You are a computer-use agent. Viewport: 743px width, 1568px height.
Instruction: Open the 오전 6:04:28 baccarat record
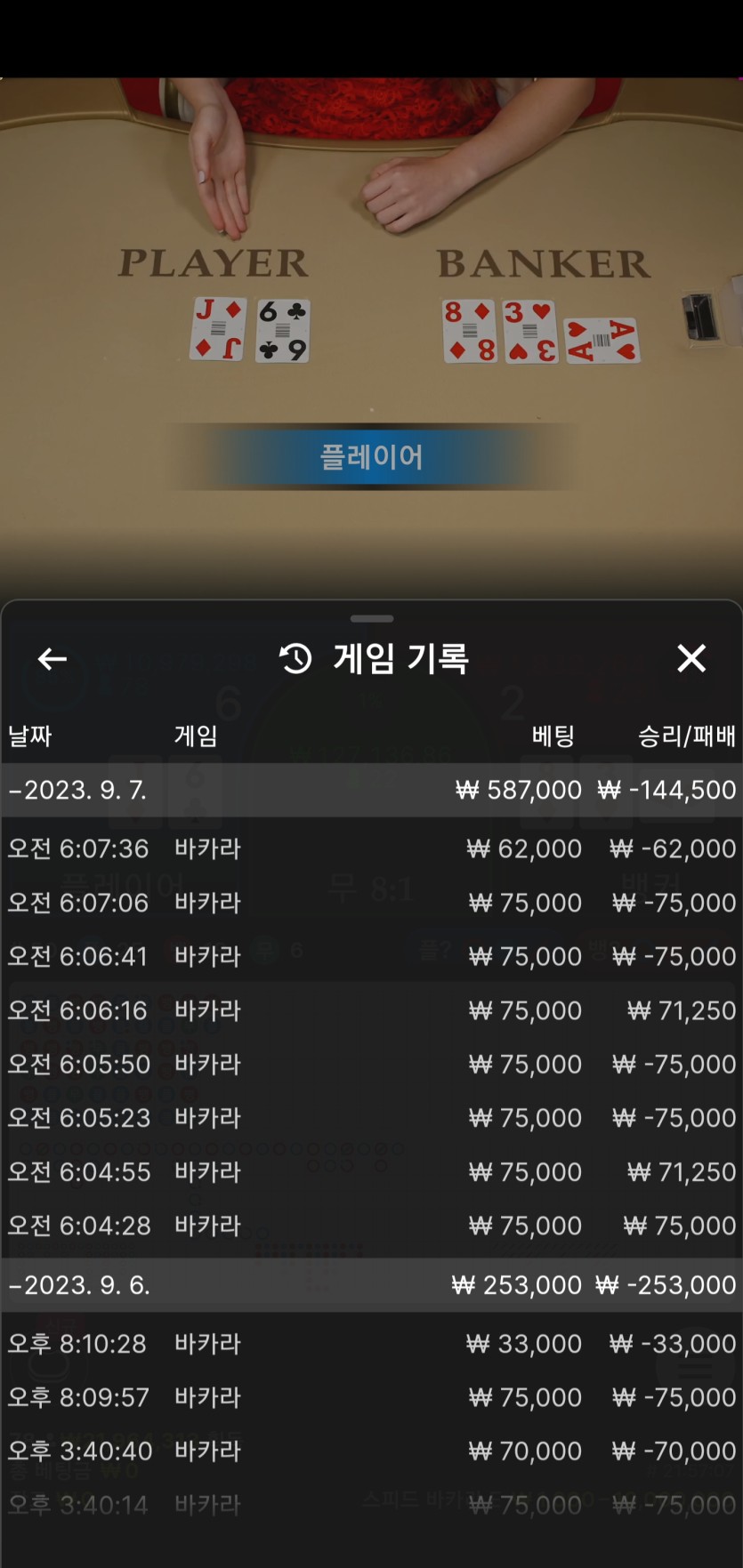(371, 1226)
